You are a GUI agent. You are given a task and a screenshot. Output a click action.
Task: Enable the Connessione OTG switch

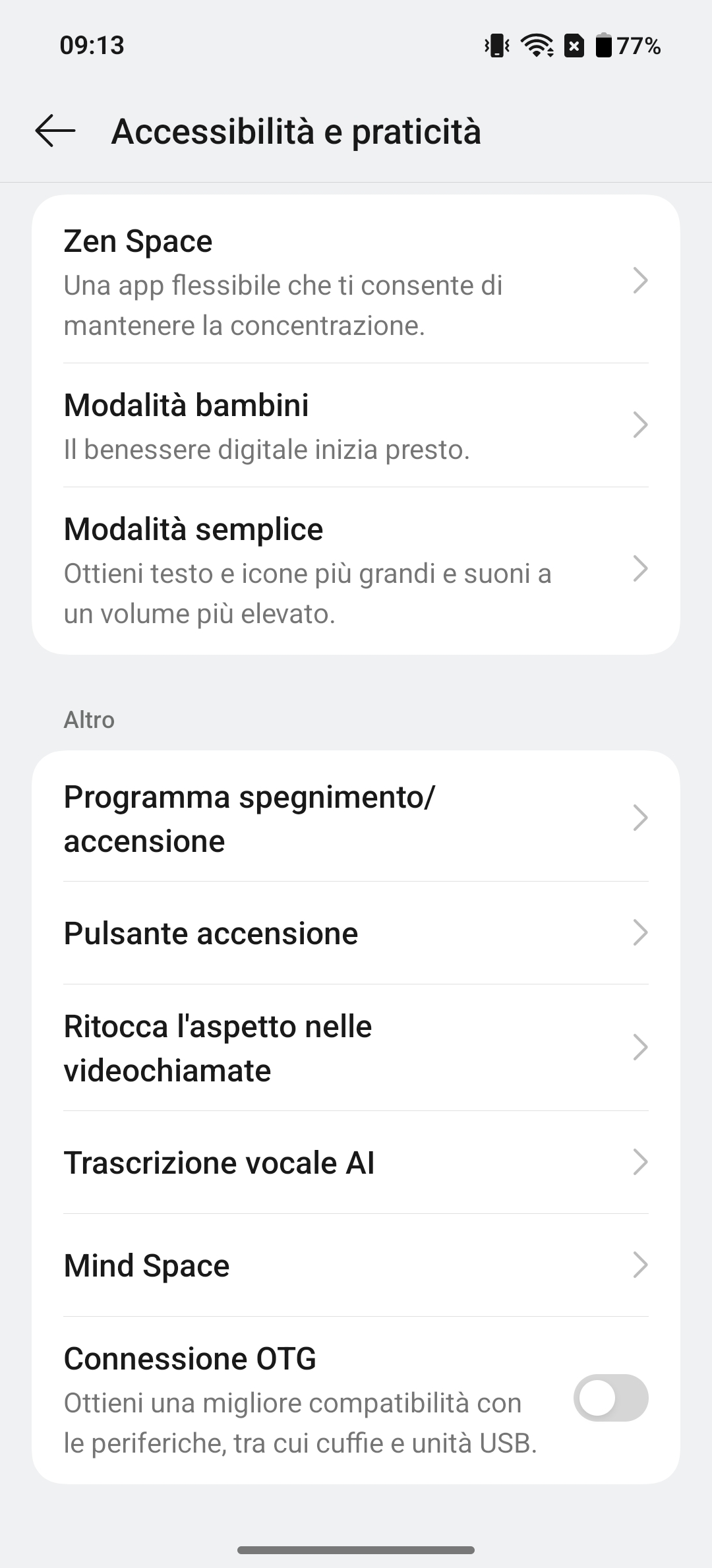(610, 1398)
